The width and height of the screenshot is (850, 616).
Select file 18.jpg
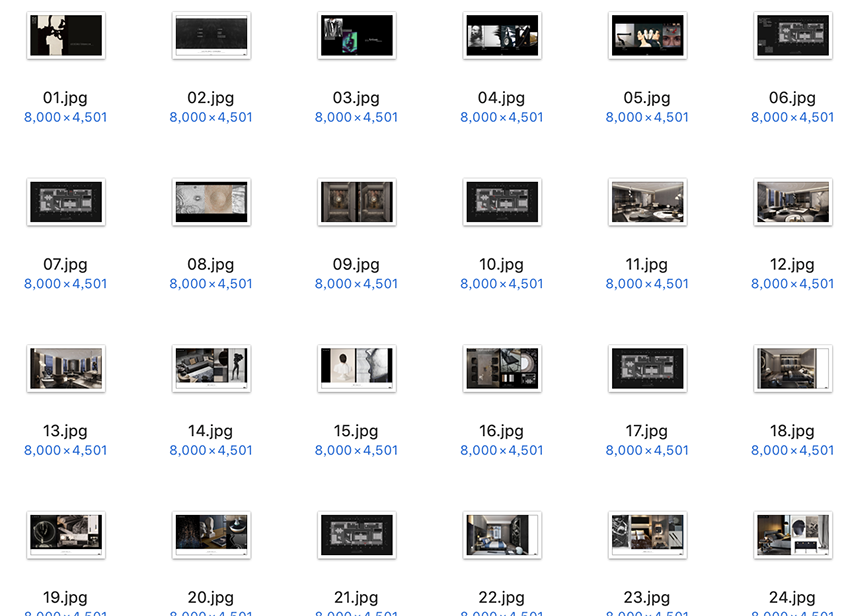click(793, 368)
